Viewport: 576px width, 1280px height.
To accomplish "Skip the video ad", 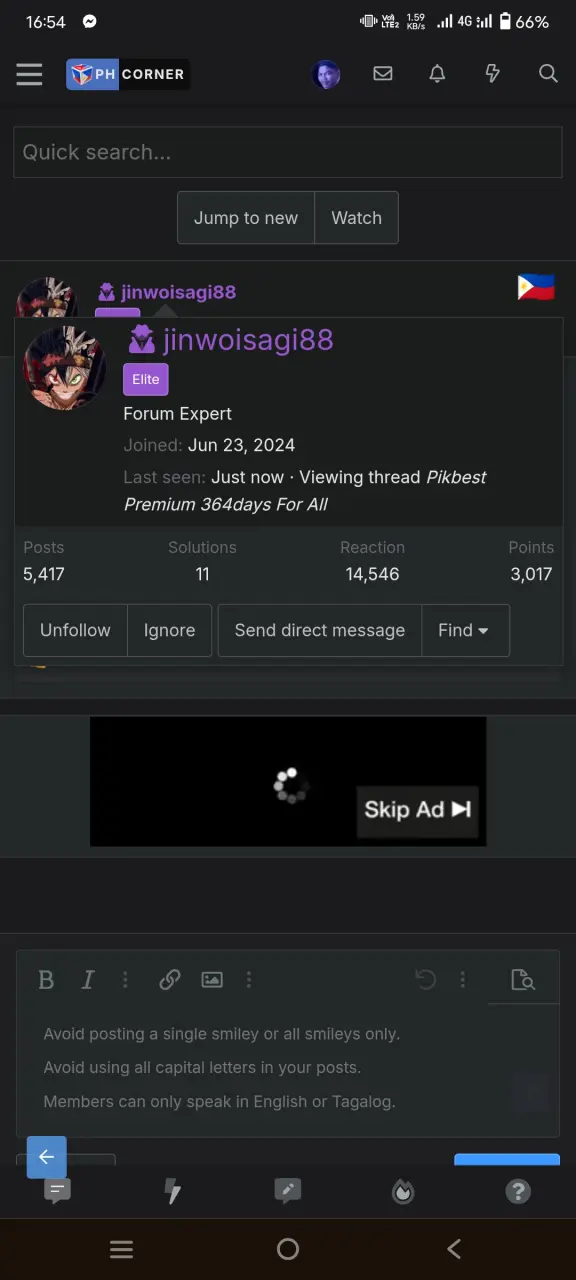I will click(417, 810).
